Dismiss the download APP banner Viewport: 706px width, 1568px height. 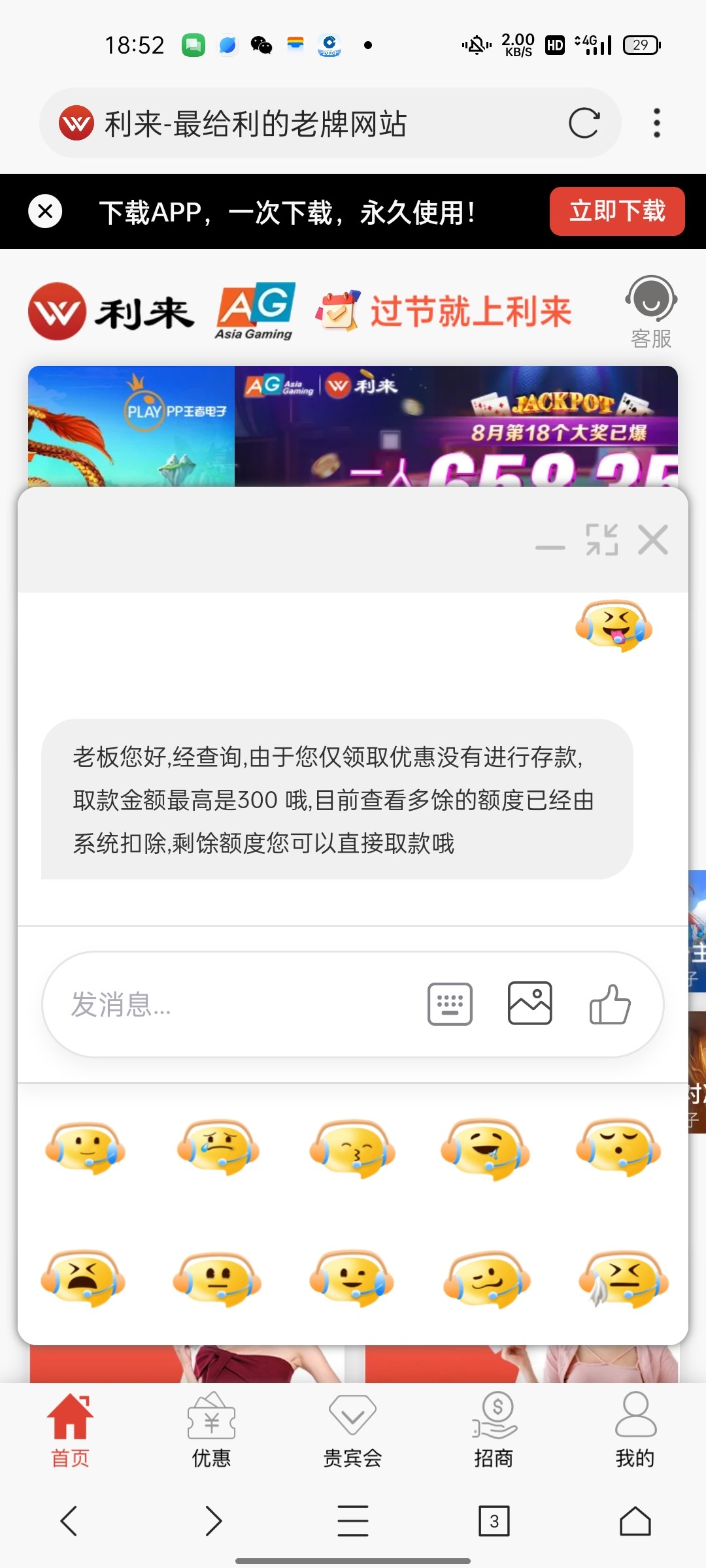45,211
